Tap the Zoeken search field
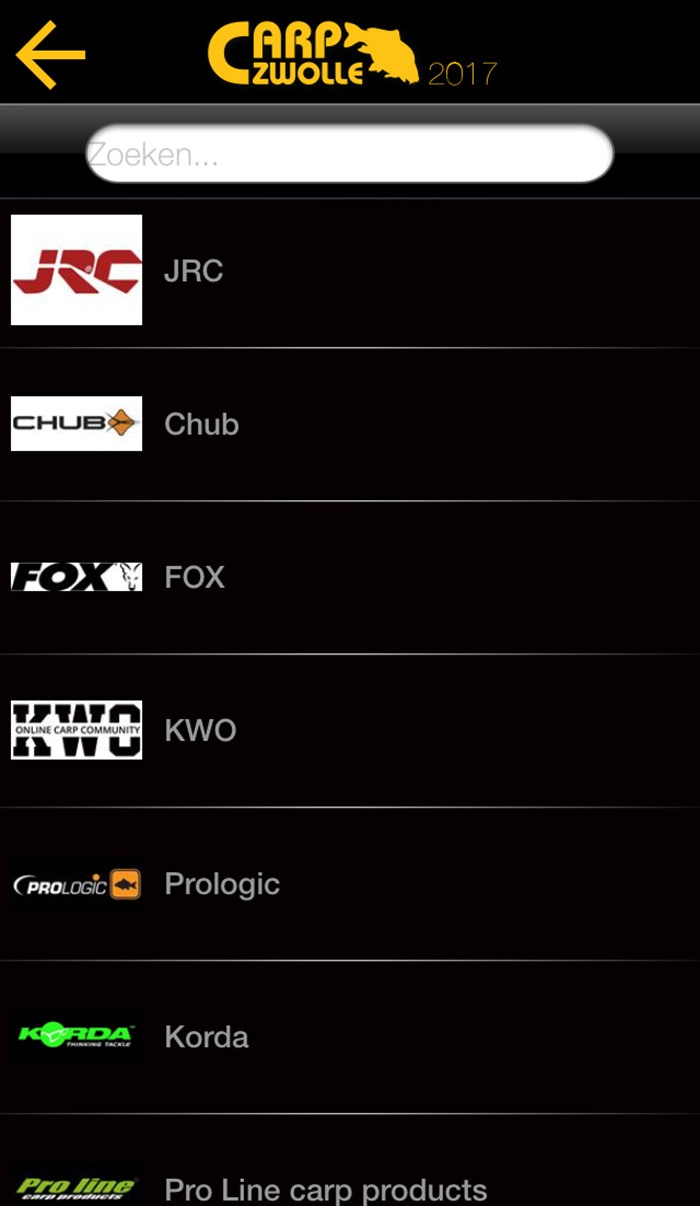The image size is (700, 1206). [349, 154]
